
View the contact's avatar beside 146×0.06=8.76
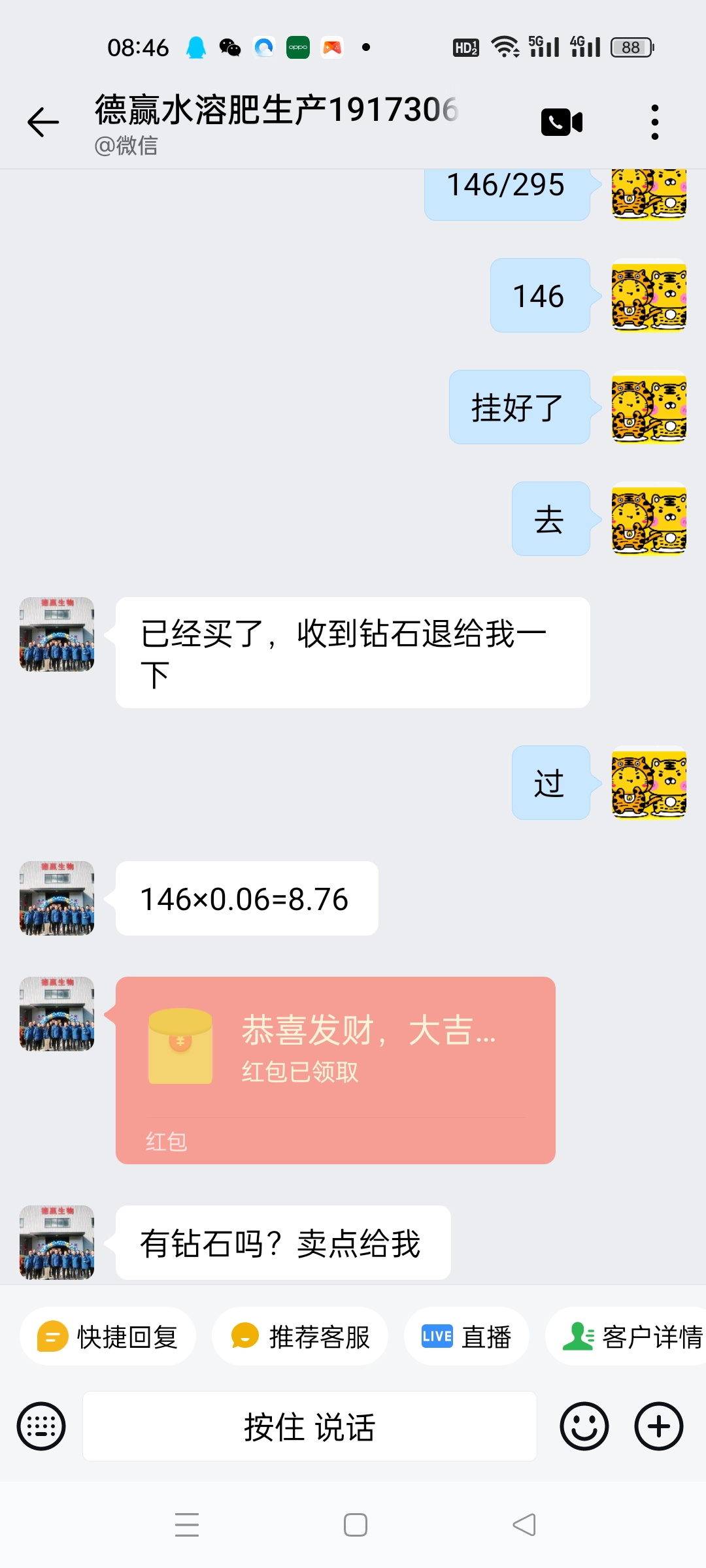(57, 898)
